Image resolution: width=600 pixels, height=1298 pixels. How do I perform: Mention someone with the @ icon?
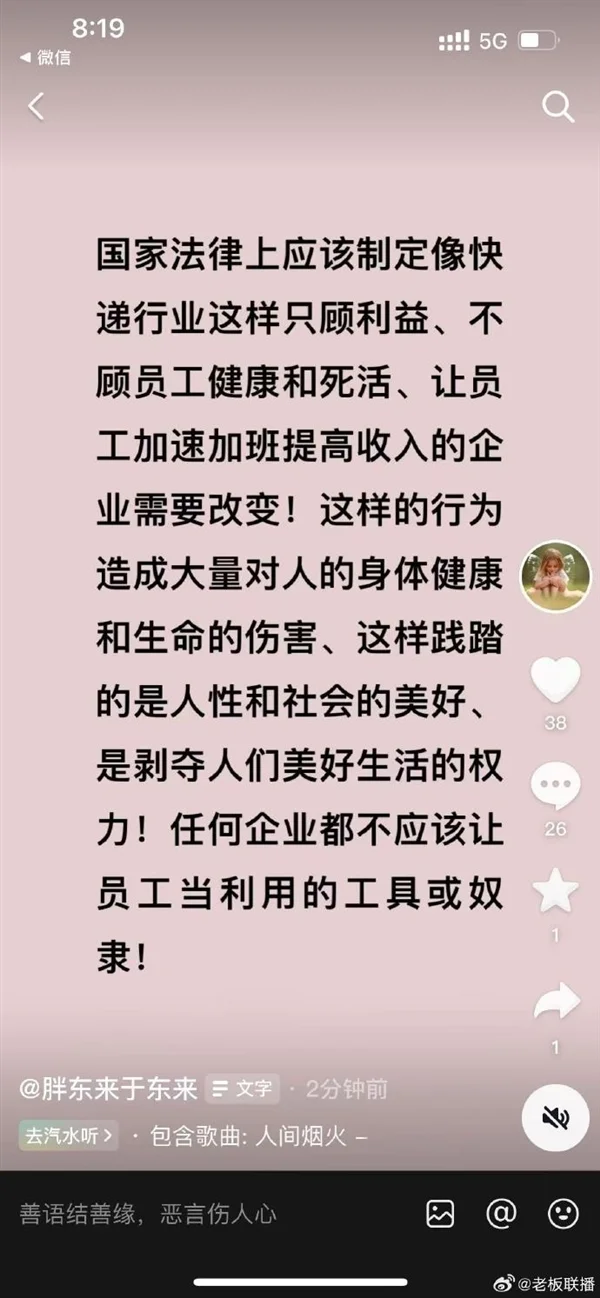tap(500, 1214)
